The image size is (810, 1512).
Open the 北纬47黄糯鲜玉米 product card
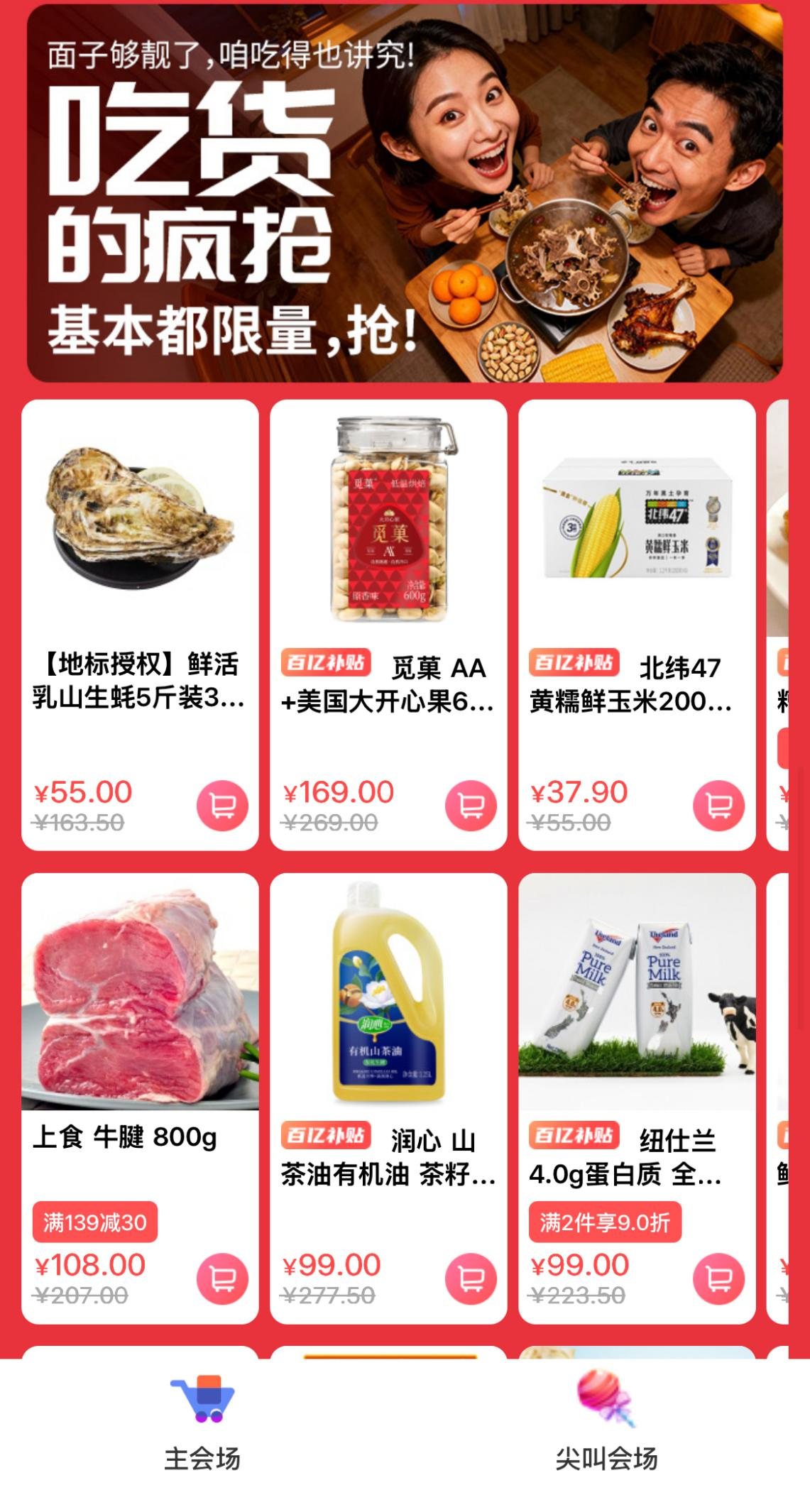[x=637, y=568]
